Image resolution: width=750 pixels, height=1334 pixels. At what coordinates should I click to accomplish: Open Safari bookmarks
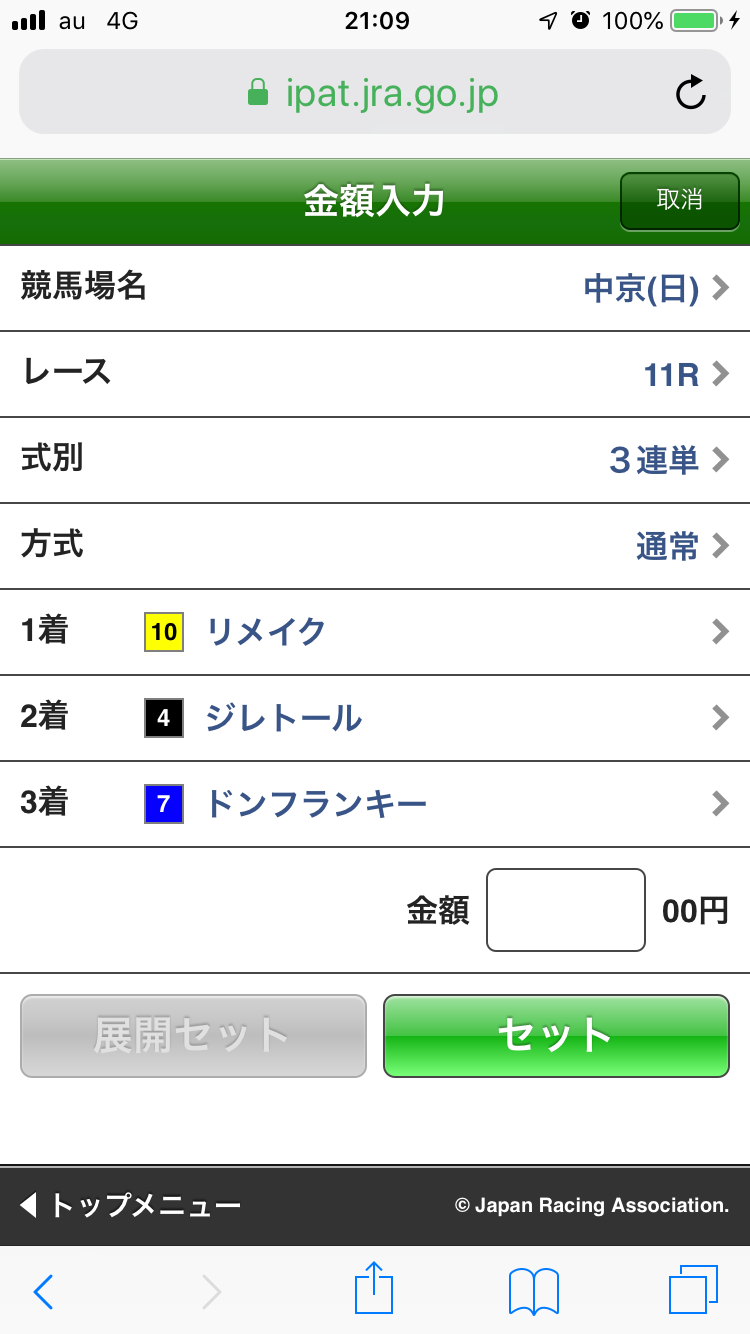533,1291
